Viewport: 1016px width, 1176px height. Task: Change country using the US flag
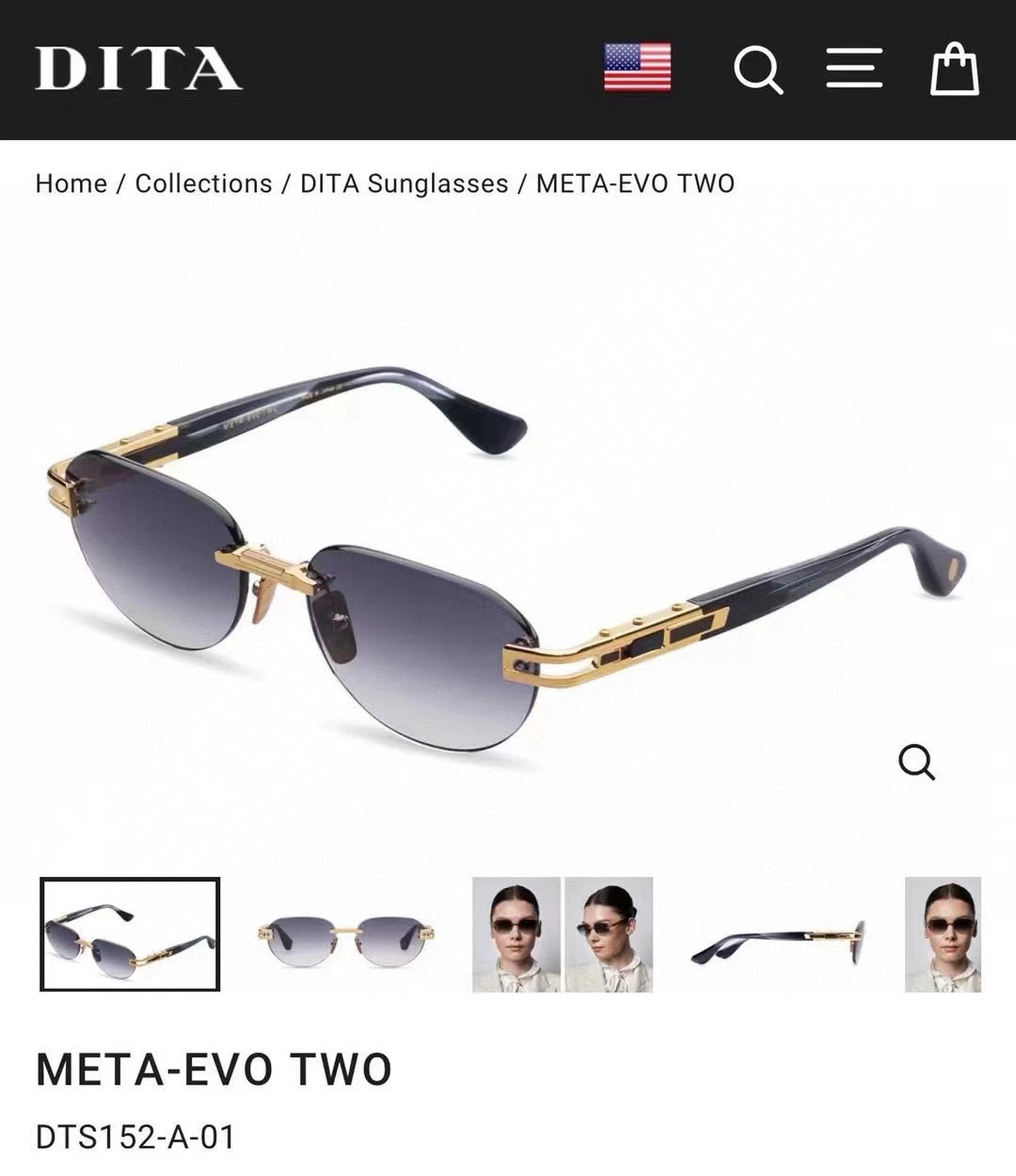click(637, 68)
